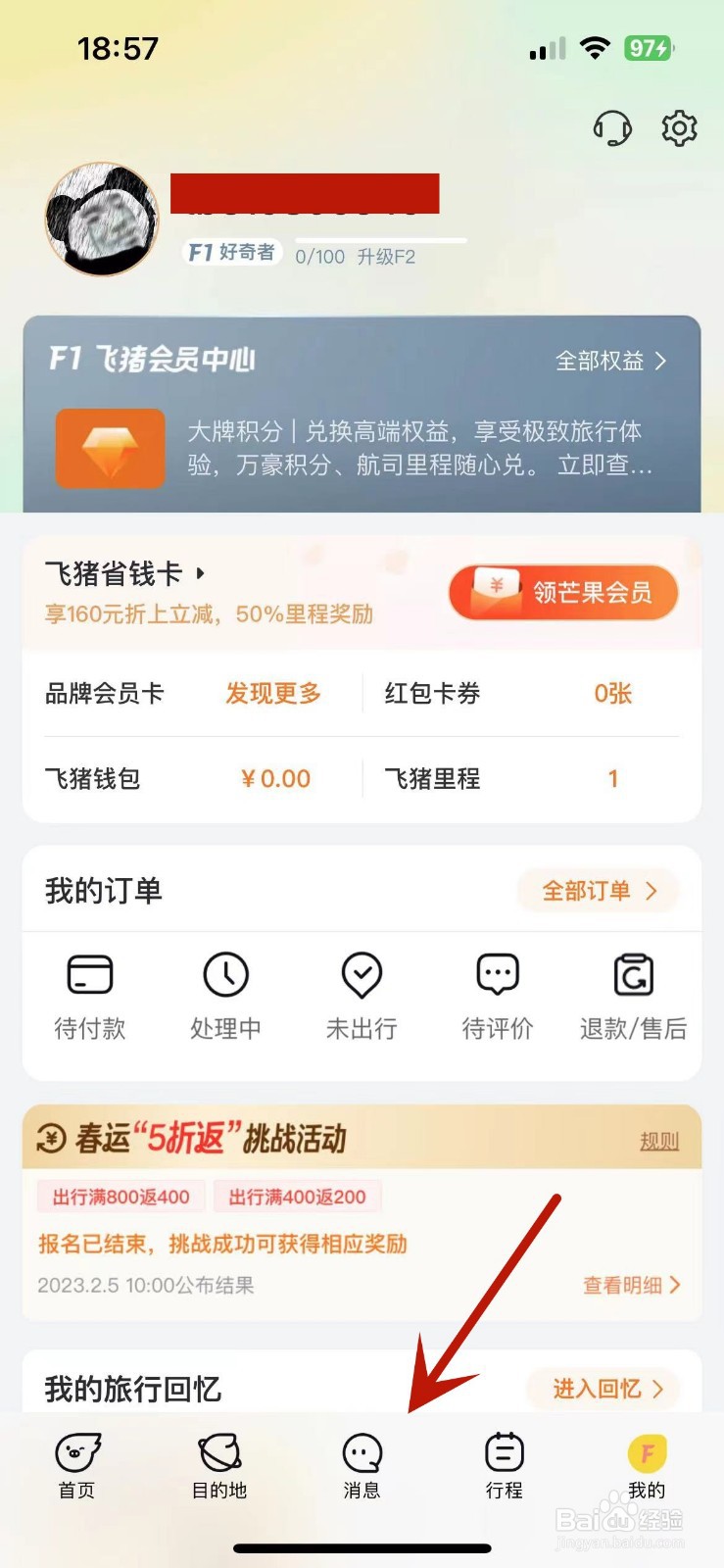Image resolution: width=724 pixels, height=1568 pixels.
Task: Switch to the 消息 tab
Action: pyautogui.click(x=362, y=1465)
